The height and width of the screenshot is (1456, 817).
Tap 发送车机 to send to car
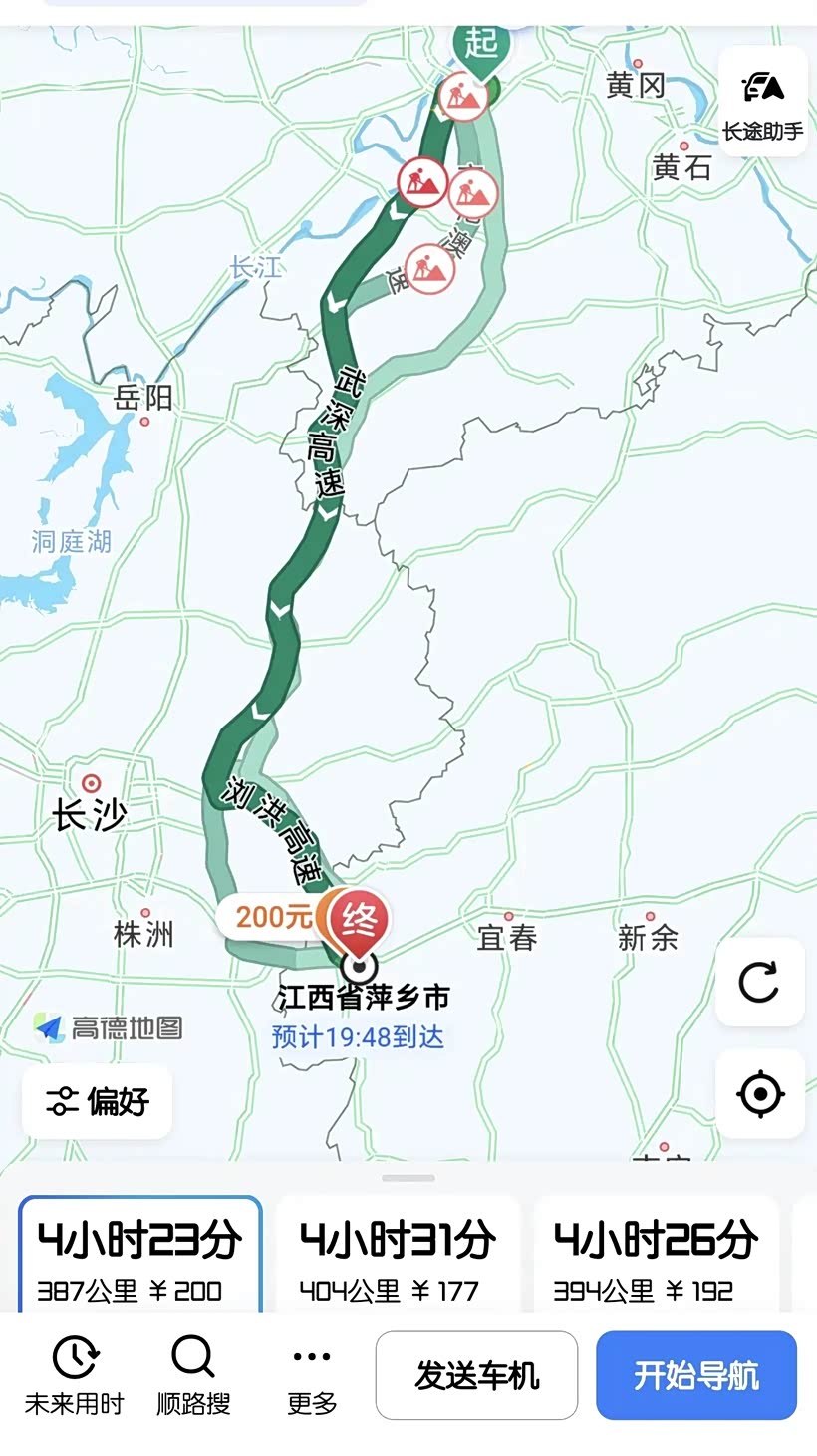point(476,1375)
